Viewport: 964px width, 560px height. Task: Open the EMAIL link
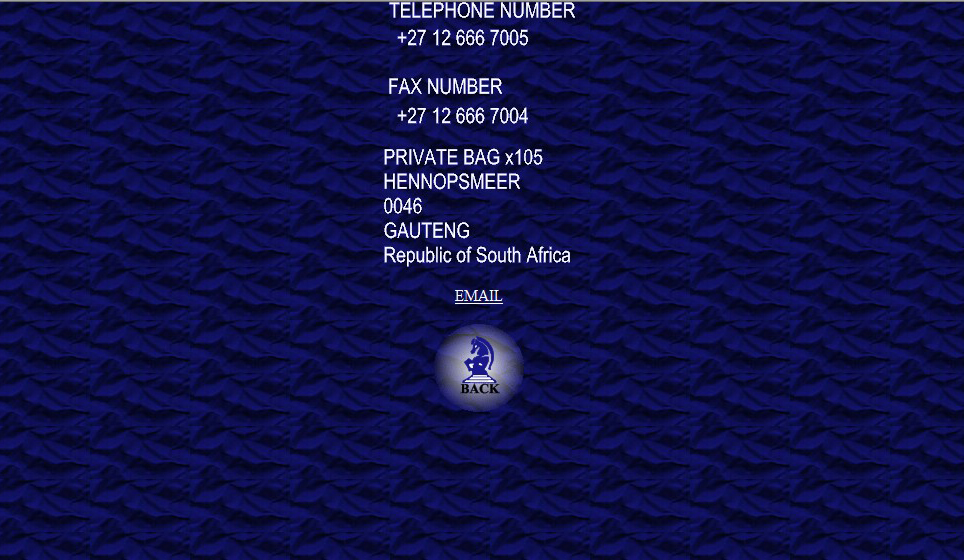(478, 296)
